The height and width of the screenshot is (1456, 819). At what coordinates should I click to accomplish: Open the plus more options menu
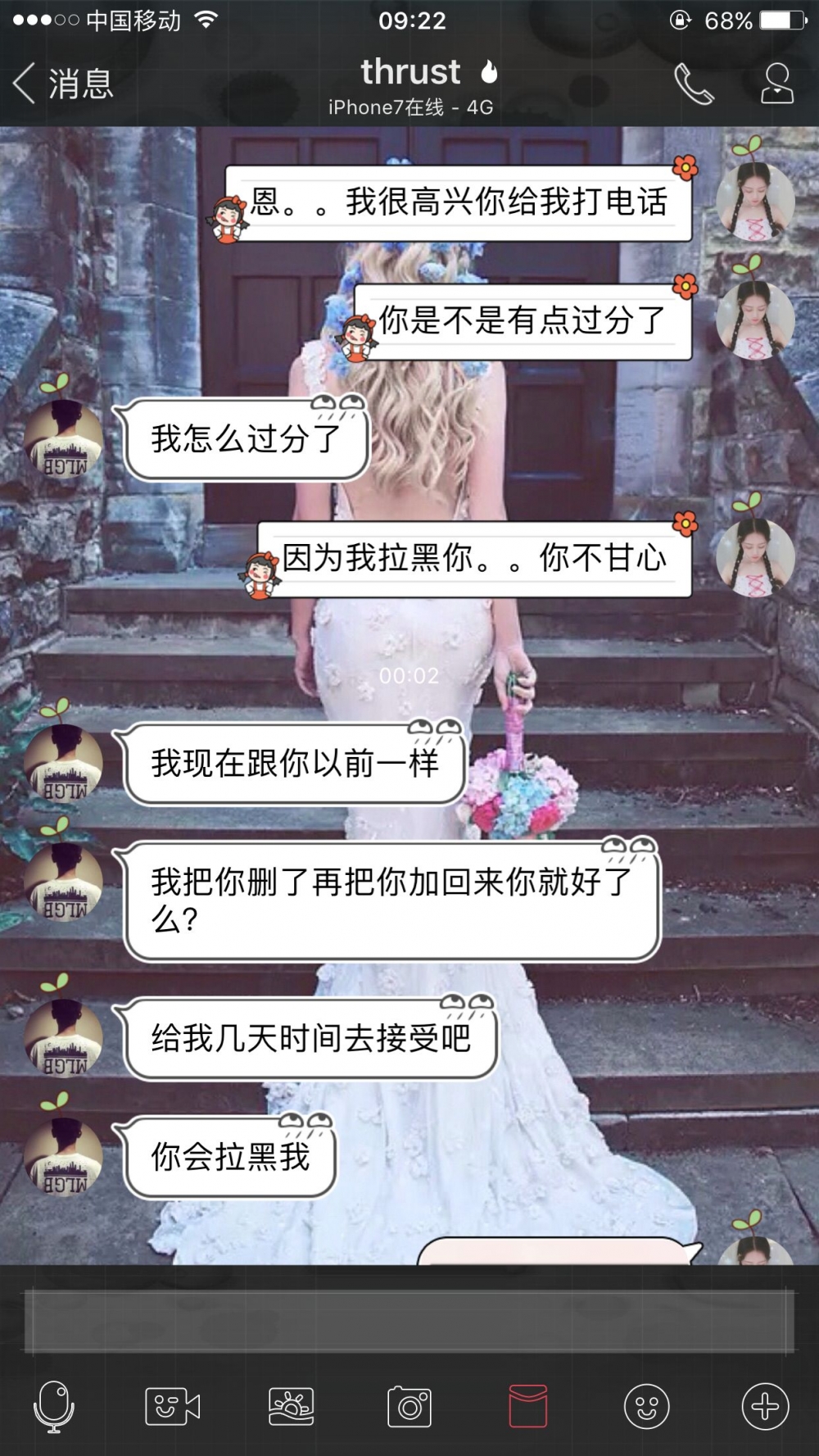click(x=765, y=1406)
